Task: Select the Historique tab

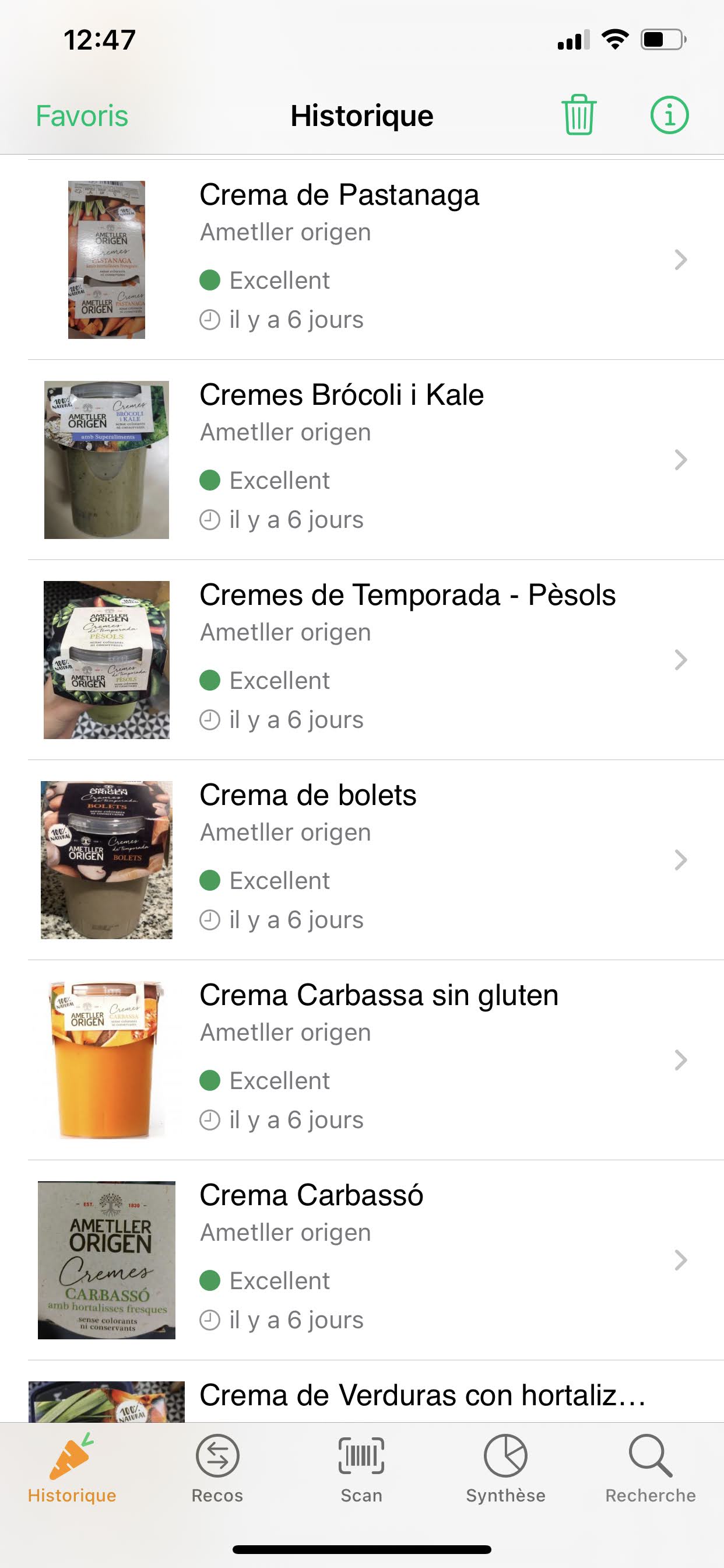Action: click(72, 1468)
